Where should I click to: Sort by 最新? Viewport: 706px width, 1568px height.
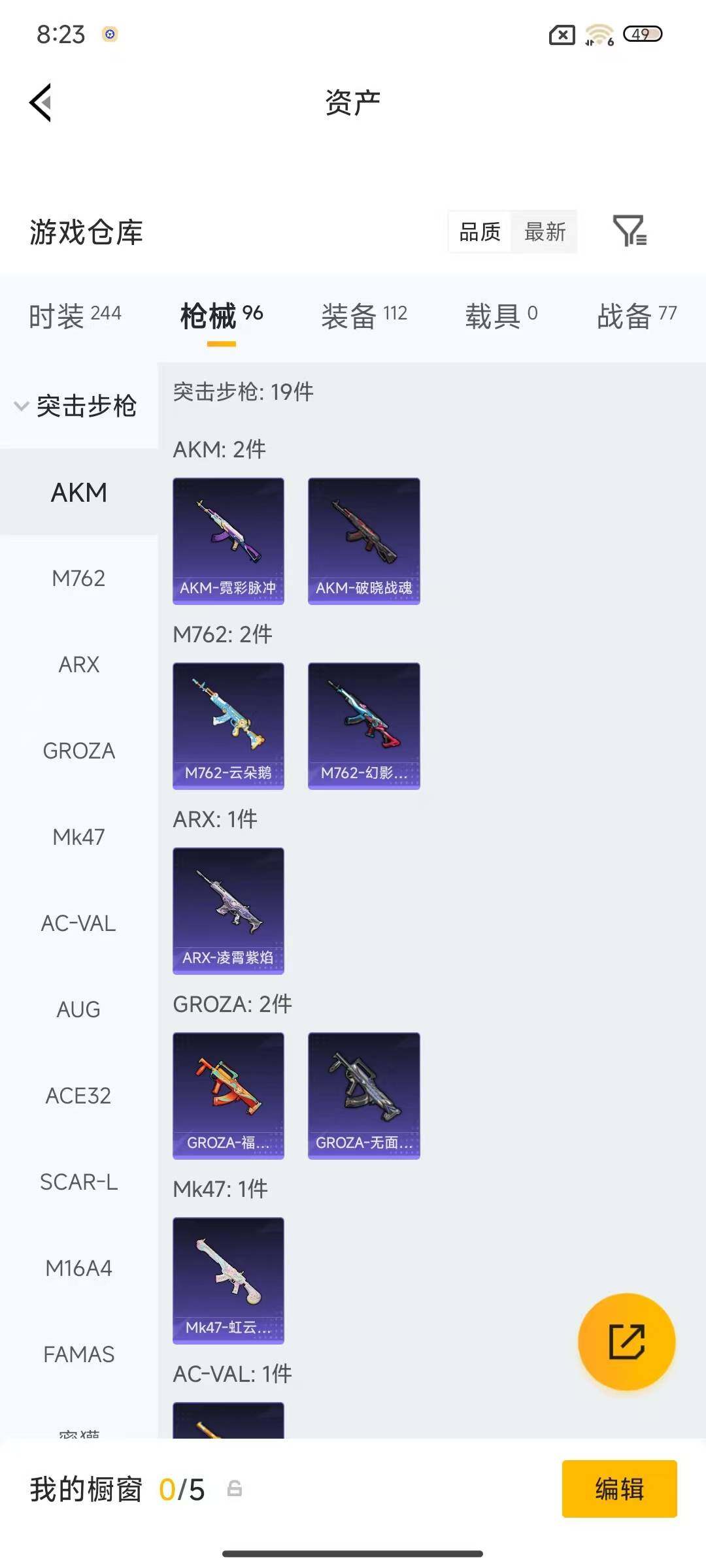(545, 232)
